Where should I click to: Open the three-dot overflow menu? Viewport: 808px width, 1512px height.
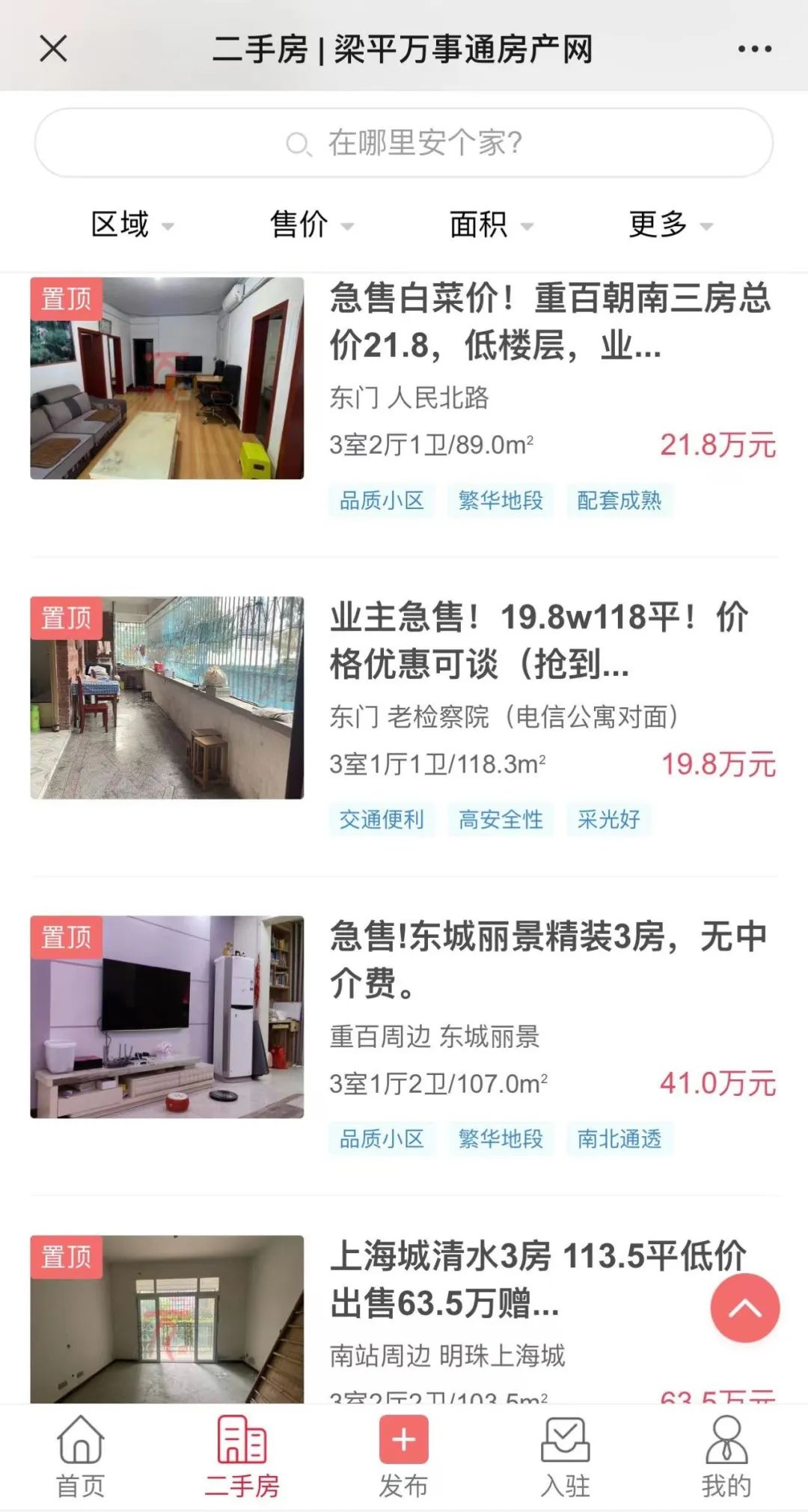click(x=754, y=49)
